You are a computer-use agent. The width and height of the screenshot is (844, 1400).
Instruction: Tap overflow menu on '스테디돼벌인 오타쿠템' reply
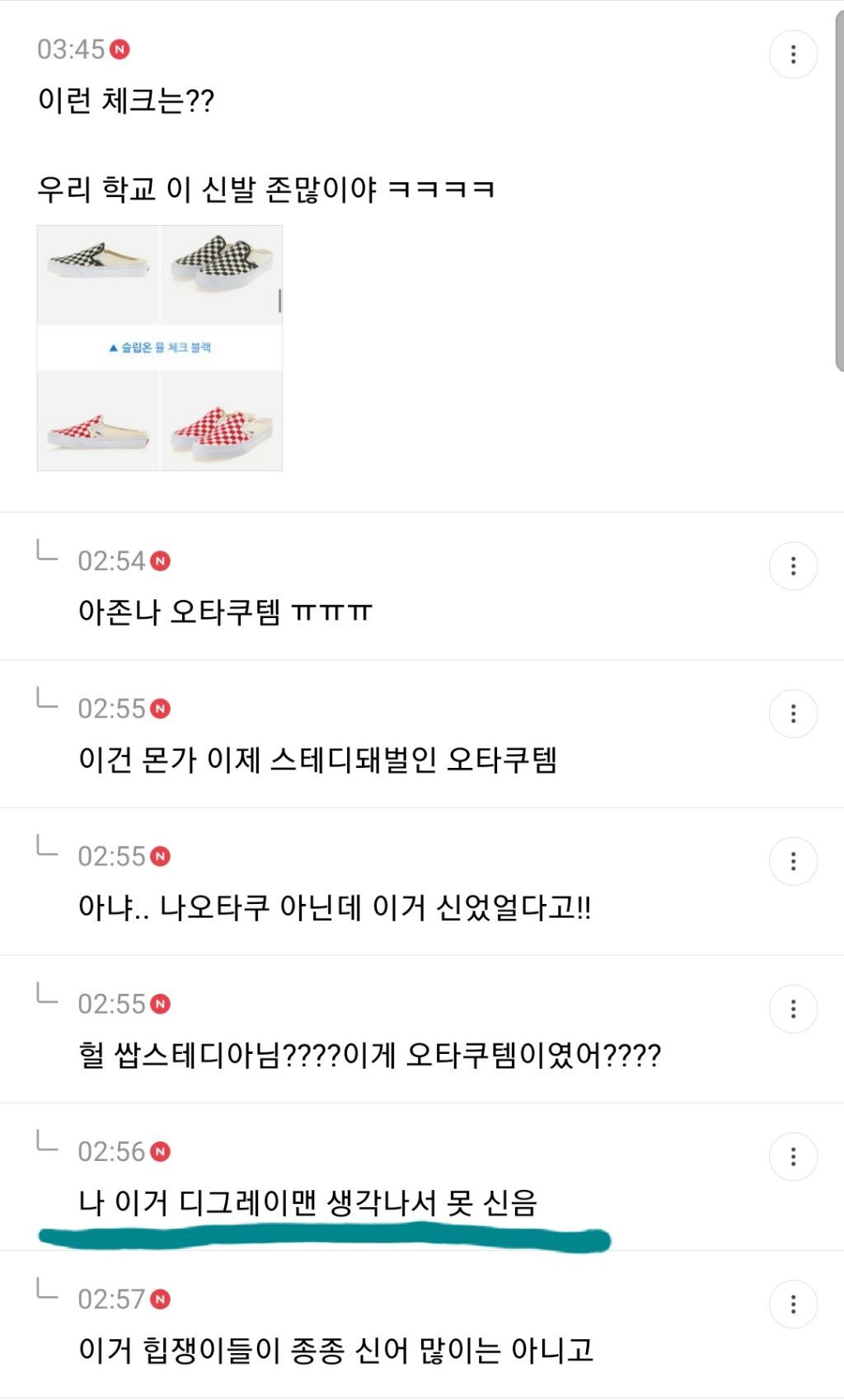pos(793,714)
